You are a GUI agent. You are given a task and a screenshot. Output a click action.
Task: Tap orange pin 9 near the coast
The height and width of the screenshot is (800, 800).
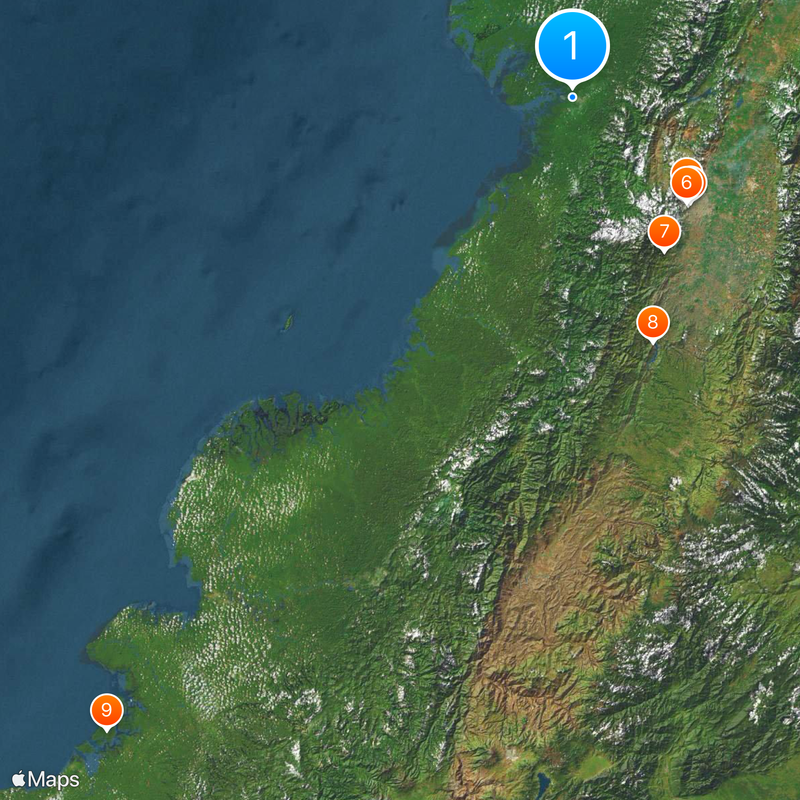click(106, 711)
